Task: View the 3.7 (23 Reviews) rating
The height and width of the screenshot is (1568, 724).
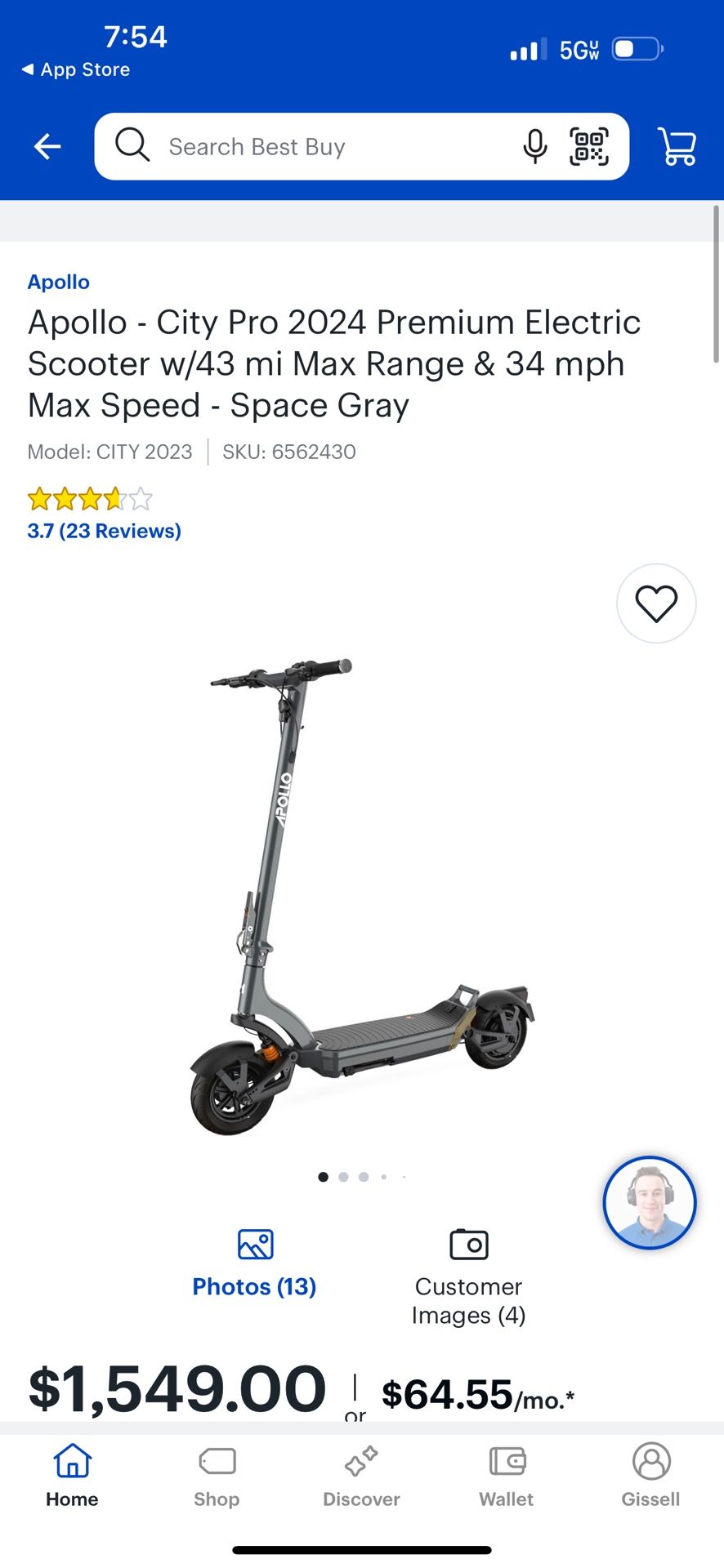Action: 105,531
